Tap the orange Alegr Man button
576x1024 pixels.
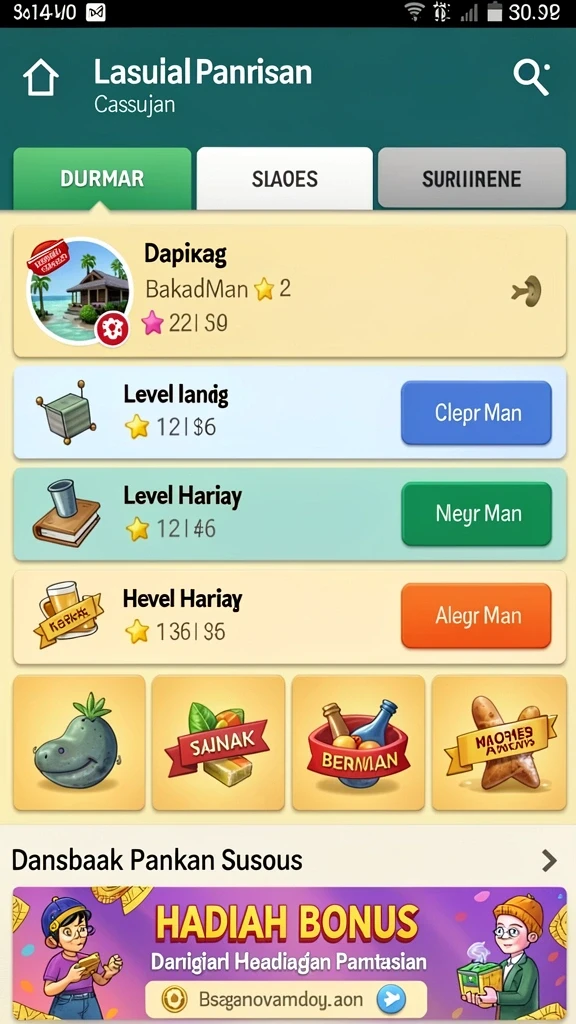click(x=476, y=616)
